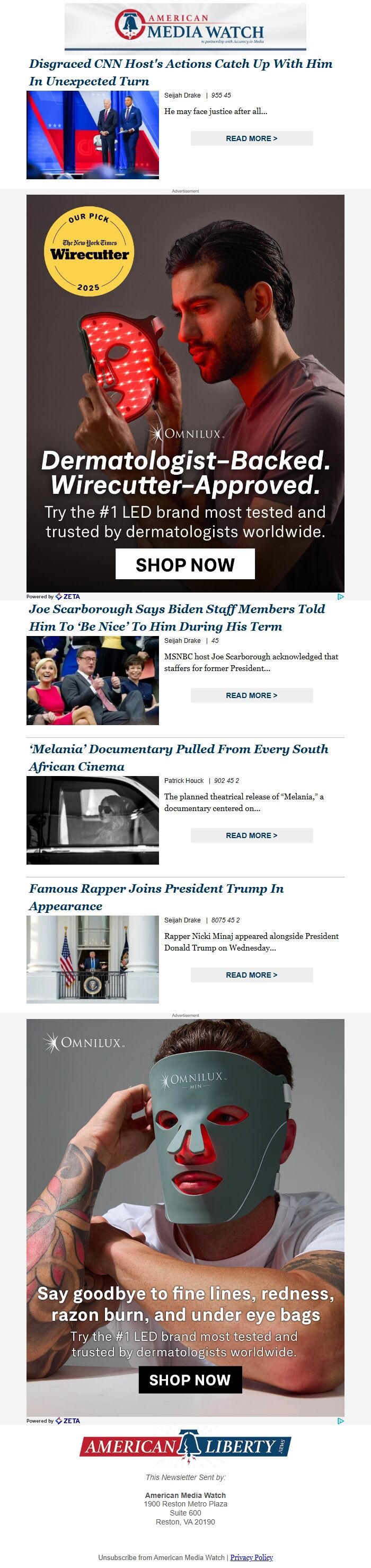The image size is (371, 1568).
Task: Tap READ MORE under the Joe Scarborough story
Action: pyautogui.click(x=251, y=695)
